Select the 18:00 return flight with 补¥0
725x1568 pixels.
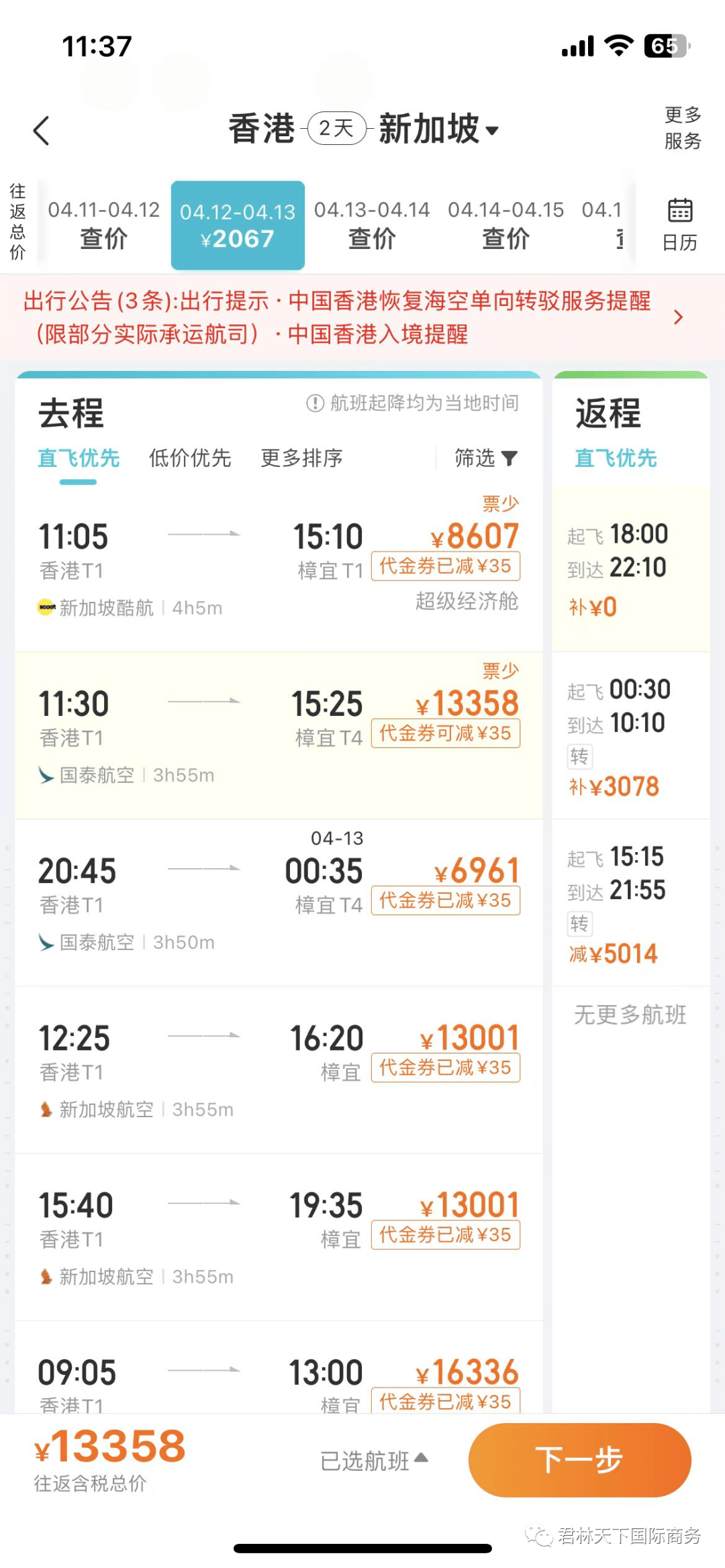point(630,569)
